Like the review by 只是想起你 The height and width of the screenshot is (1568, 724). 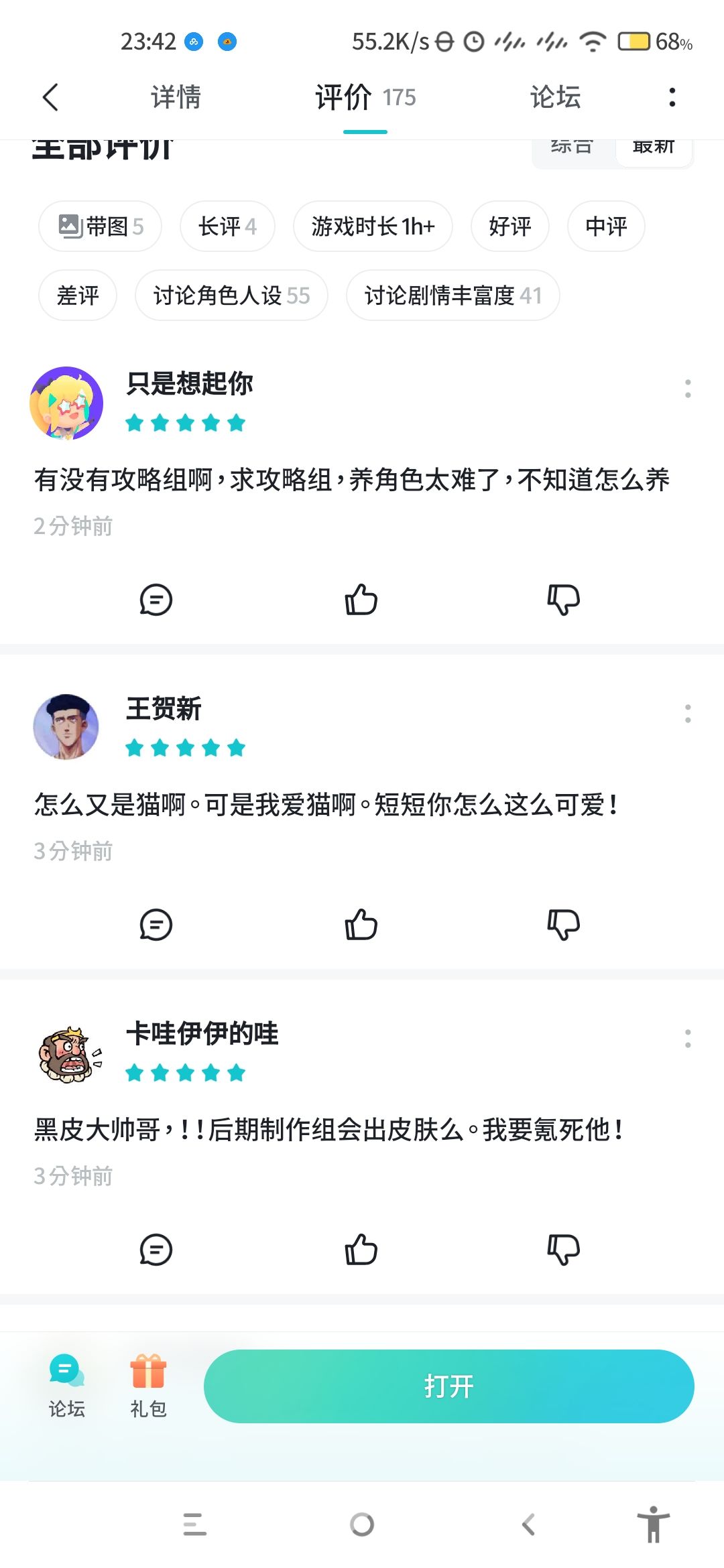pyautogui.click(x=361, y=599)
